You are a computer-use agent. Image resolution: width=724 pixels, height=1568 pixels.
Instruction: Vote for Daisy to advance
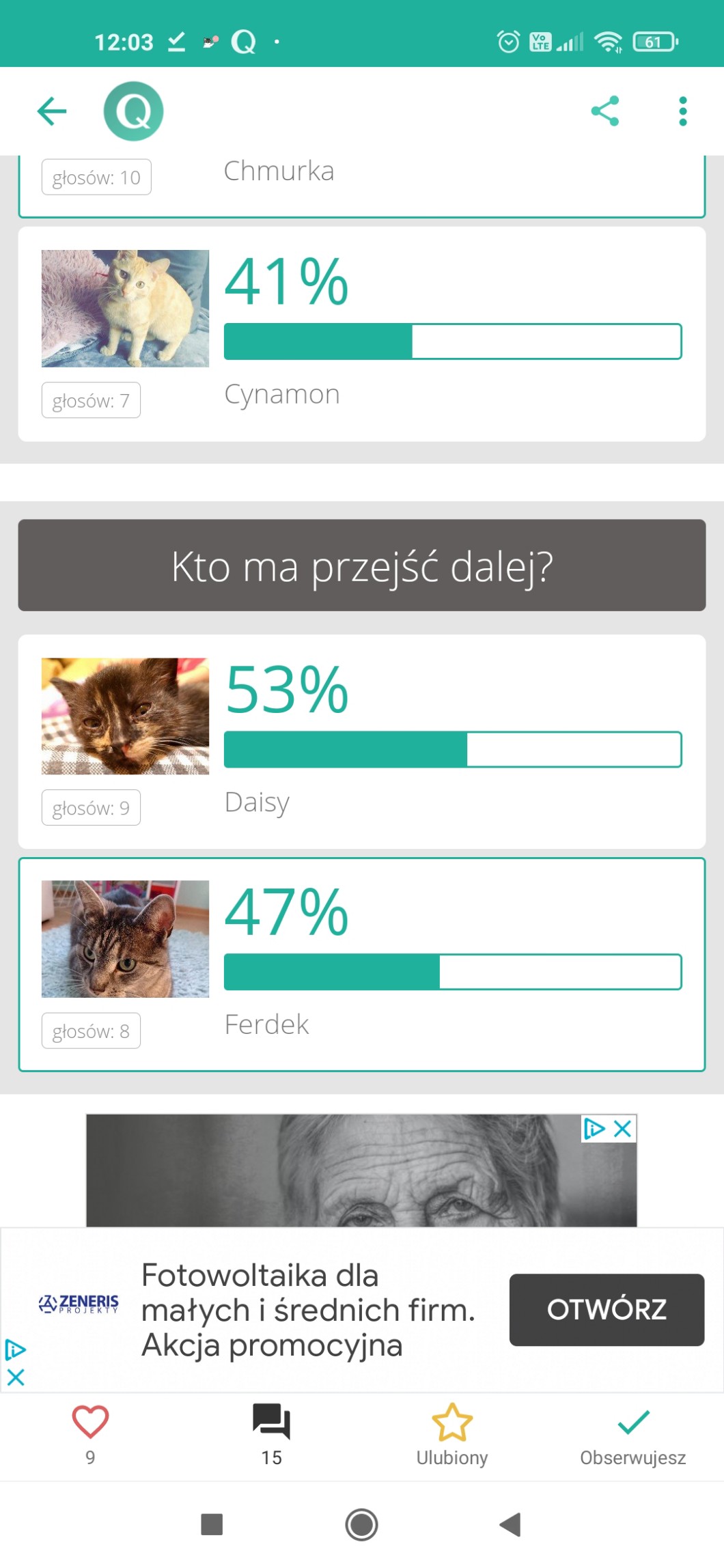(361, 742)
